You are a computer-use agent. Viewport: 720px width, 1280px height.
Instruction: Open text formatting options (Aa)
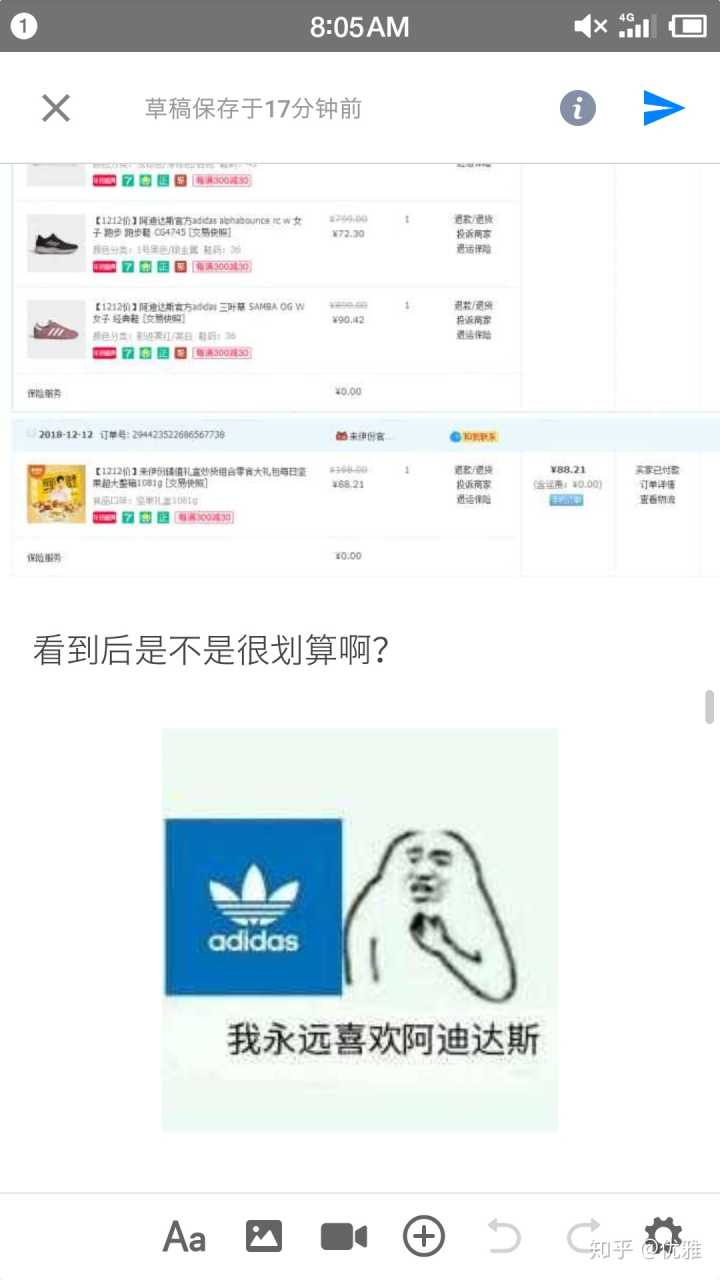(x=184, y=1237)
